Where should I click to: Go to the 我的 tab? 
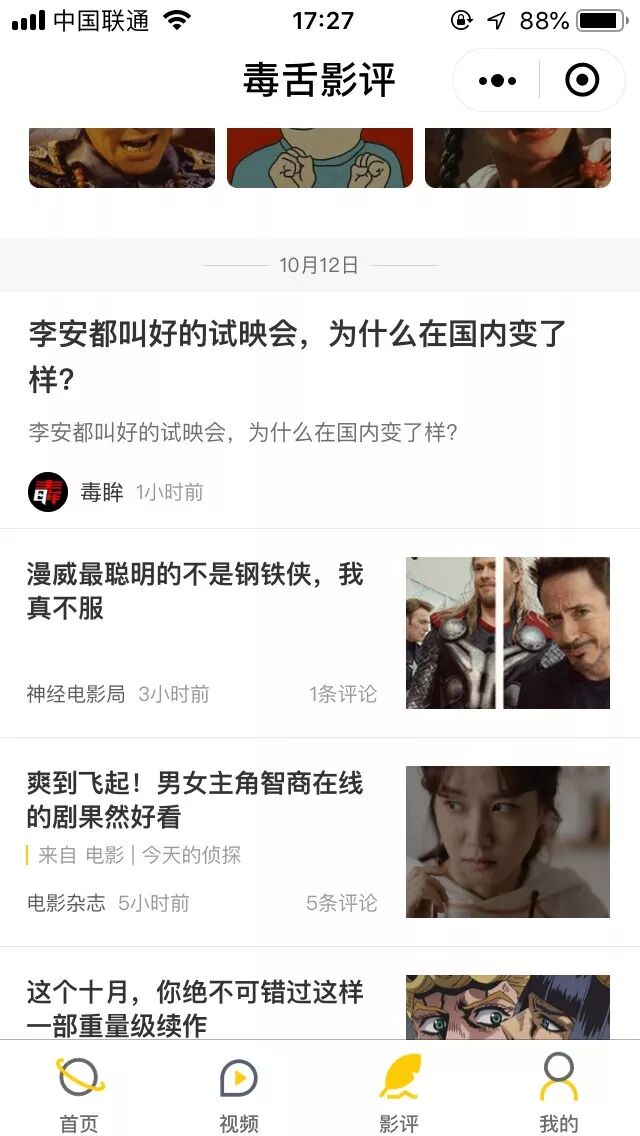[x=558, y=1094]
